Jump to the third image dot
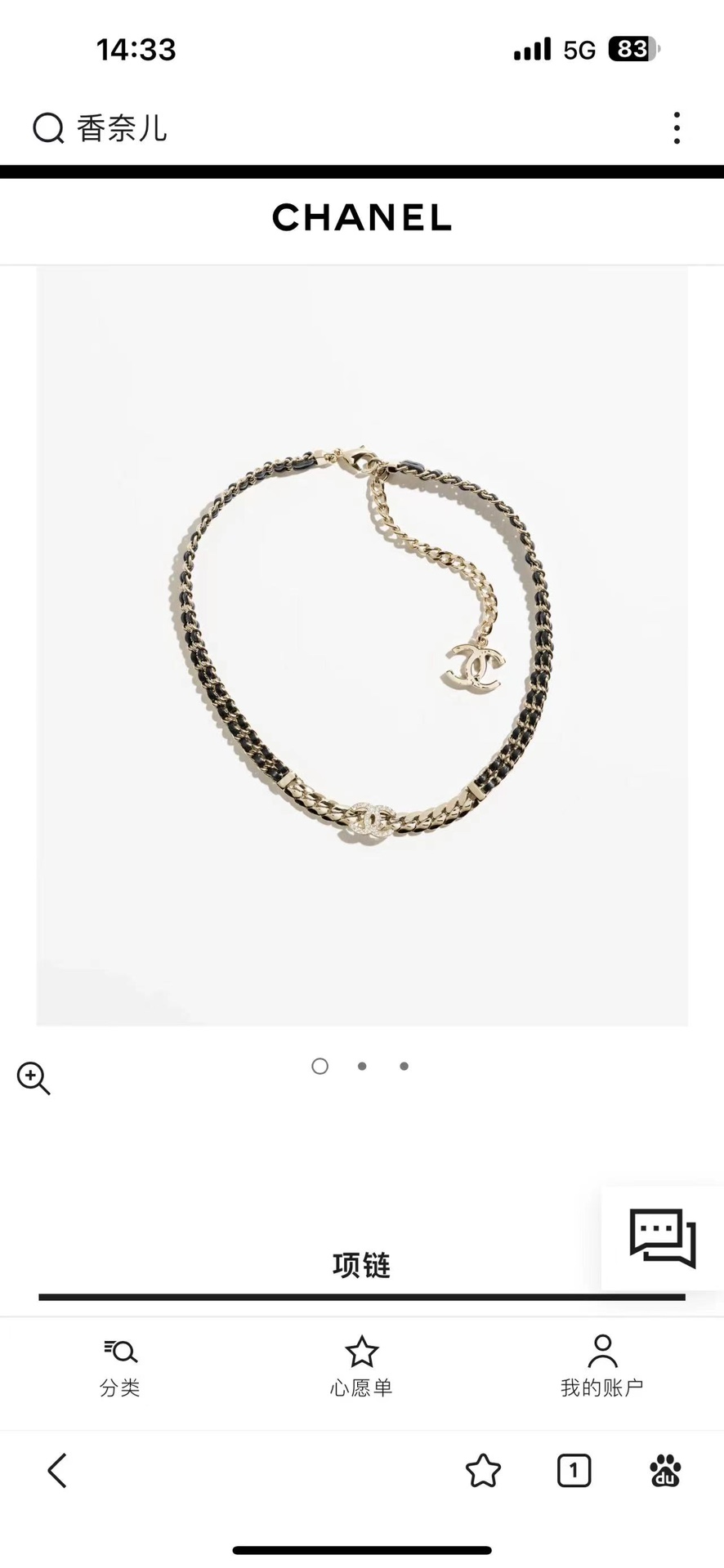This screenshot has height=1568, width=724. click(404, 1066)
